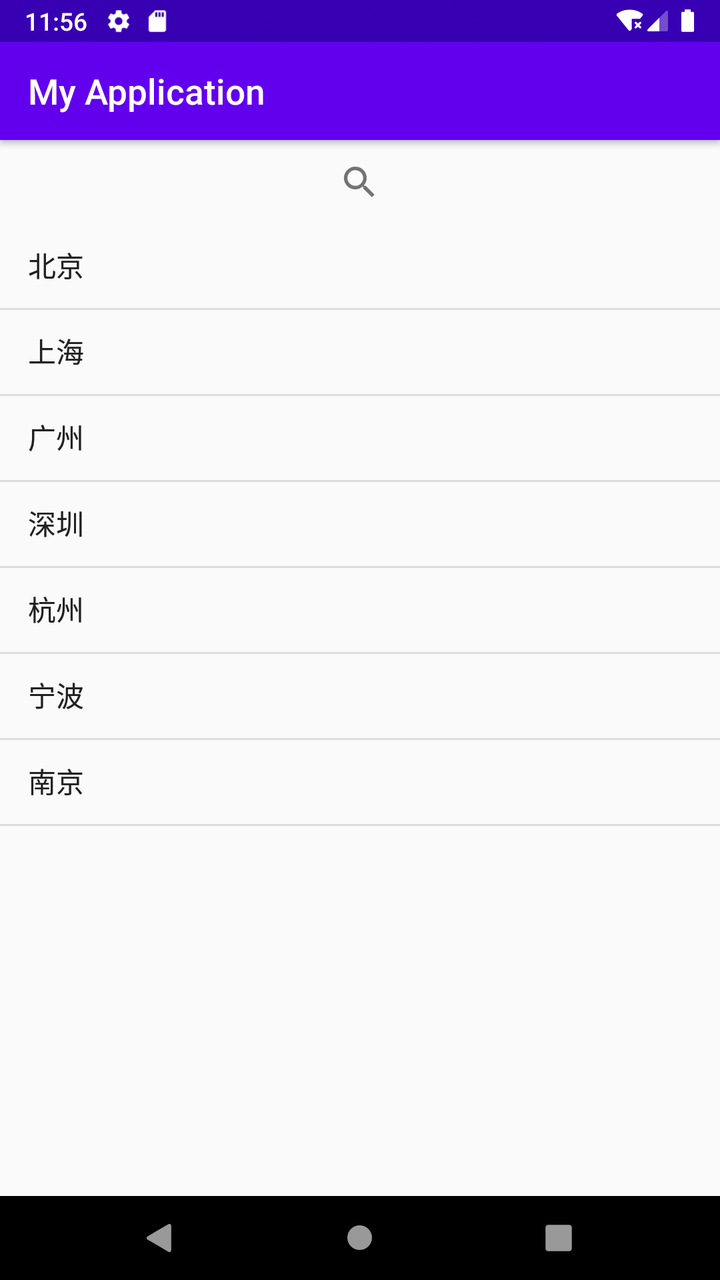Choose 广州 in the list
The height and width of the screenshot is (1280, 720).
tap(360, 438)
